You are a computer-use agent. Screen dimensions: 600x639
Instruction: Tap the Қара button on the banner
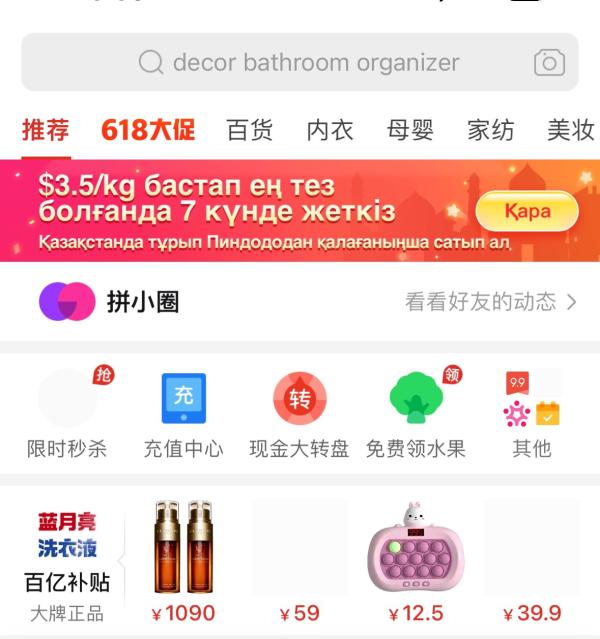click(x=527, y=211)
